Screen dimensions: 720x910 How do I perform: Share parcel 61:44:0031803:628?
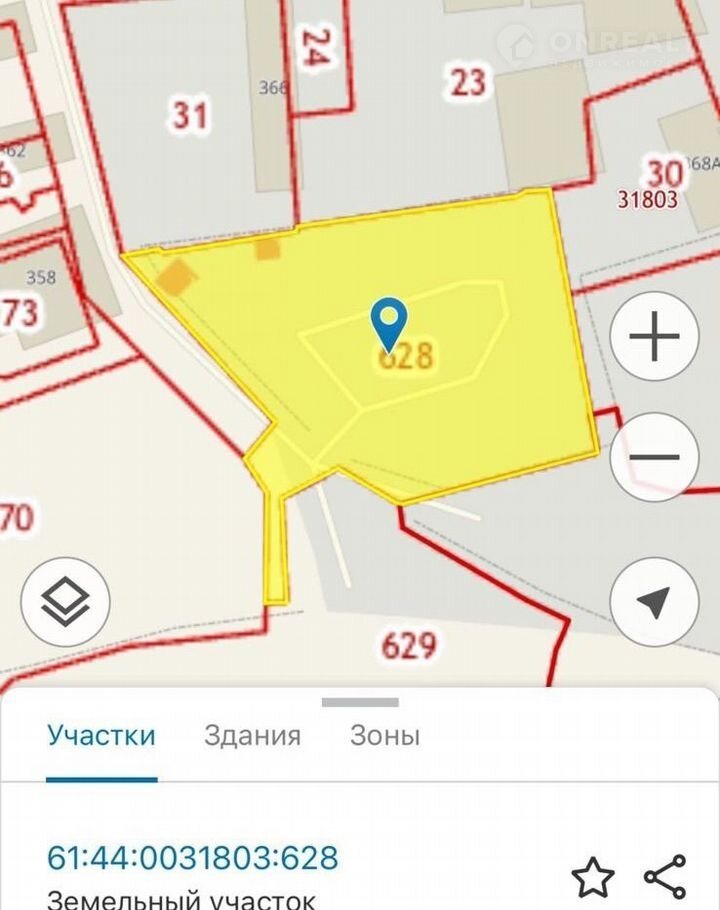(x=665, y=877)
